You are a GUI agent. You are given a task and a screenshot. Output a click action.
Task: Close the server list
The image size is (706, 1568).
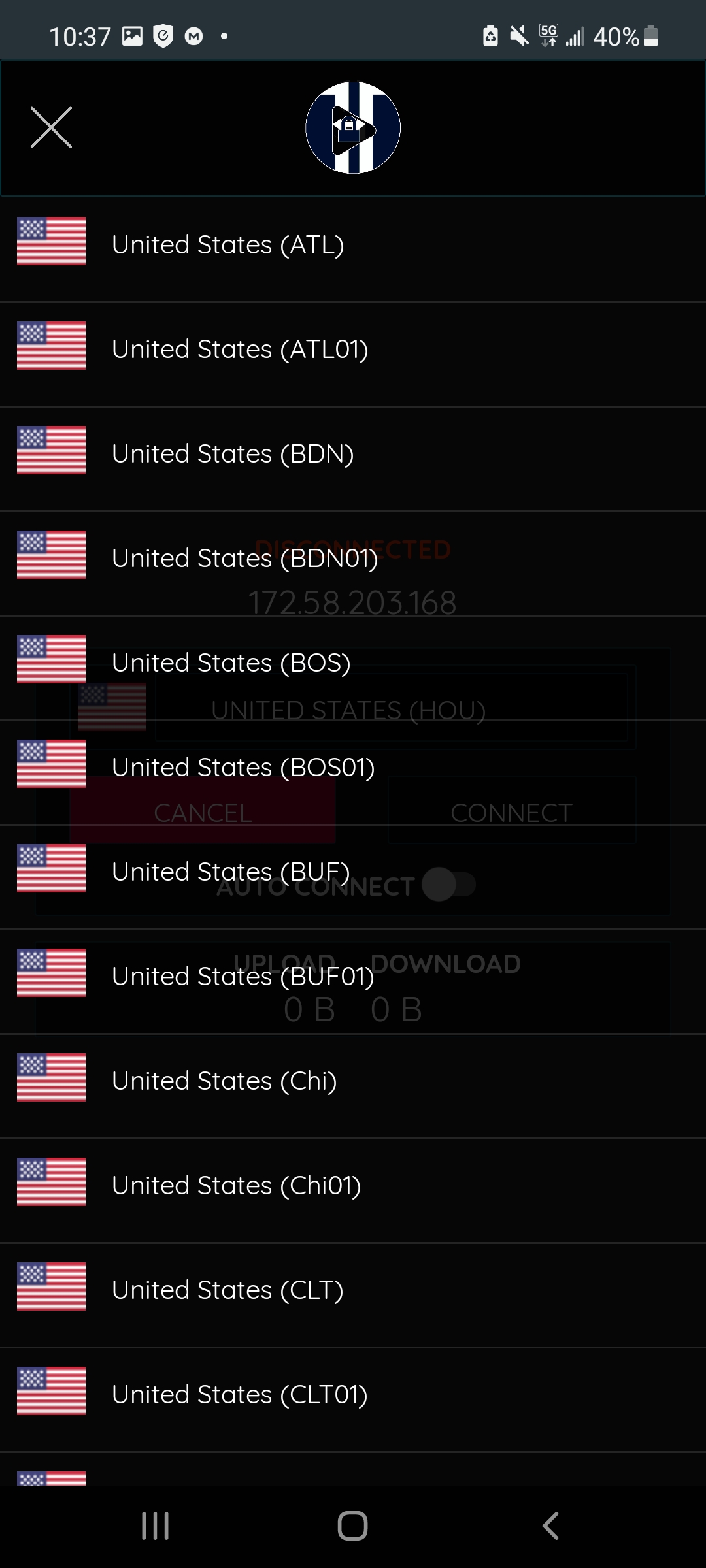51,128
